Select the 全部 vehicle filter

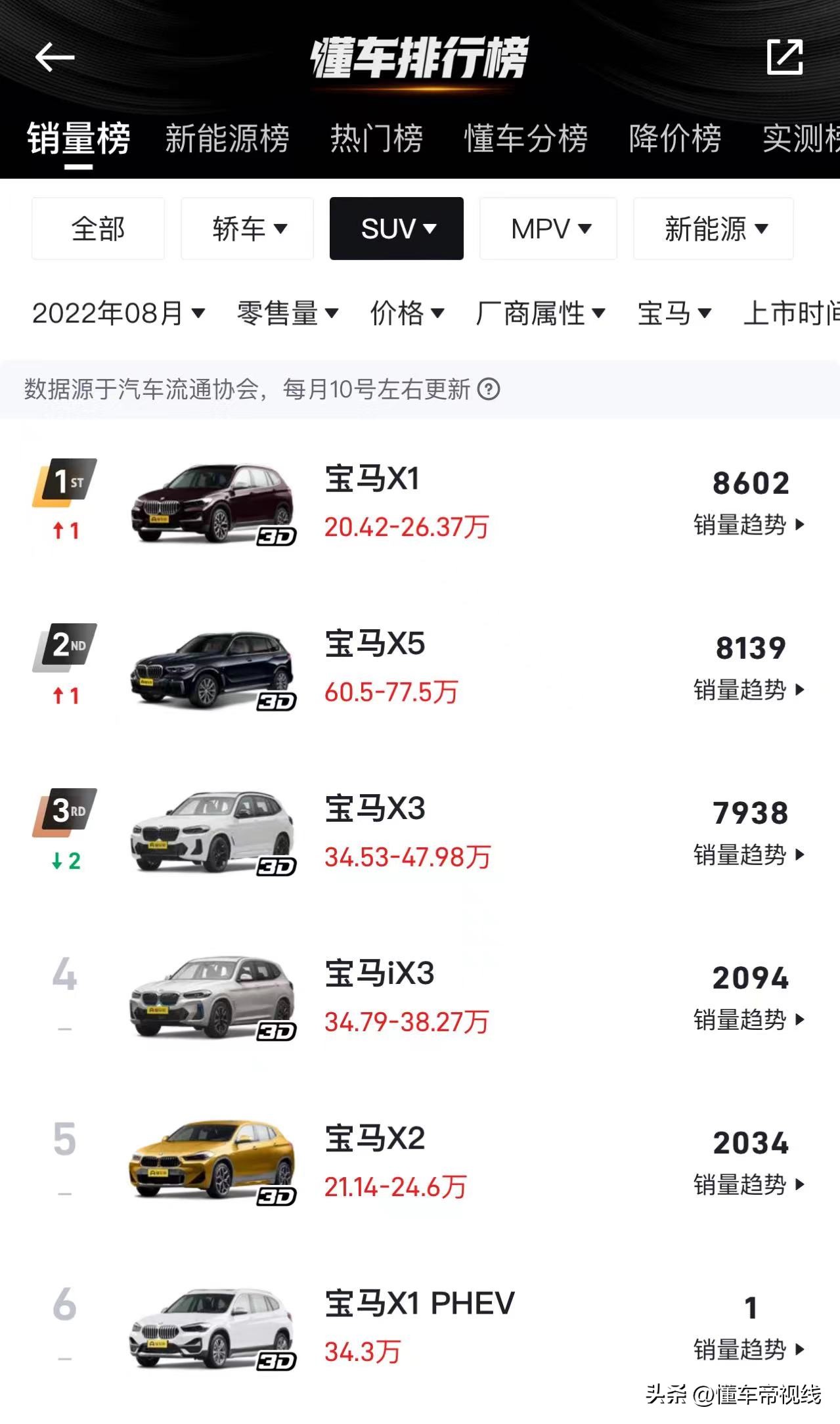click(x=98, y=229)
